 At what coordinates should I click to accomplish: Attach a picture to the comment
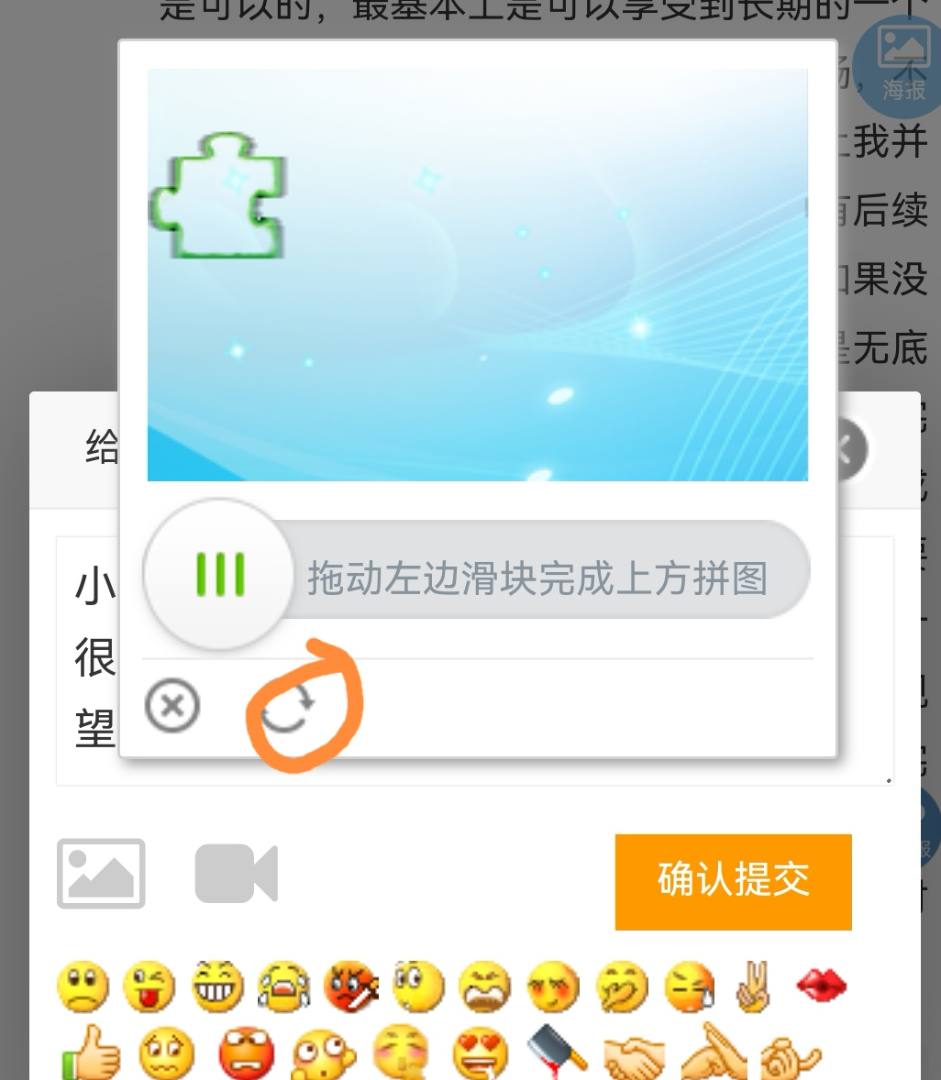[101, 873]
